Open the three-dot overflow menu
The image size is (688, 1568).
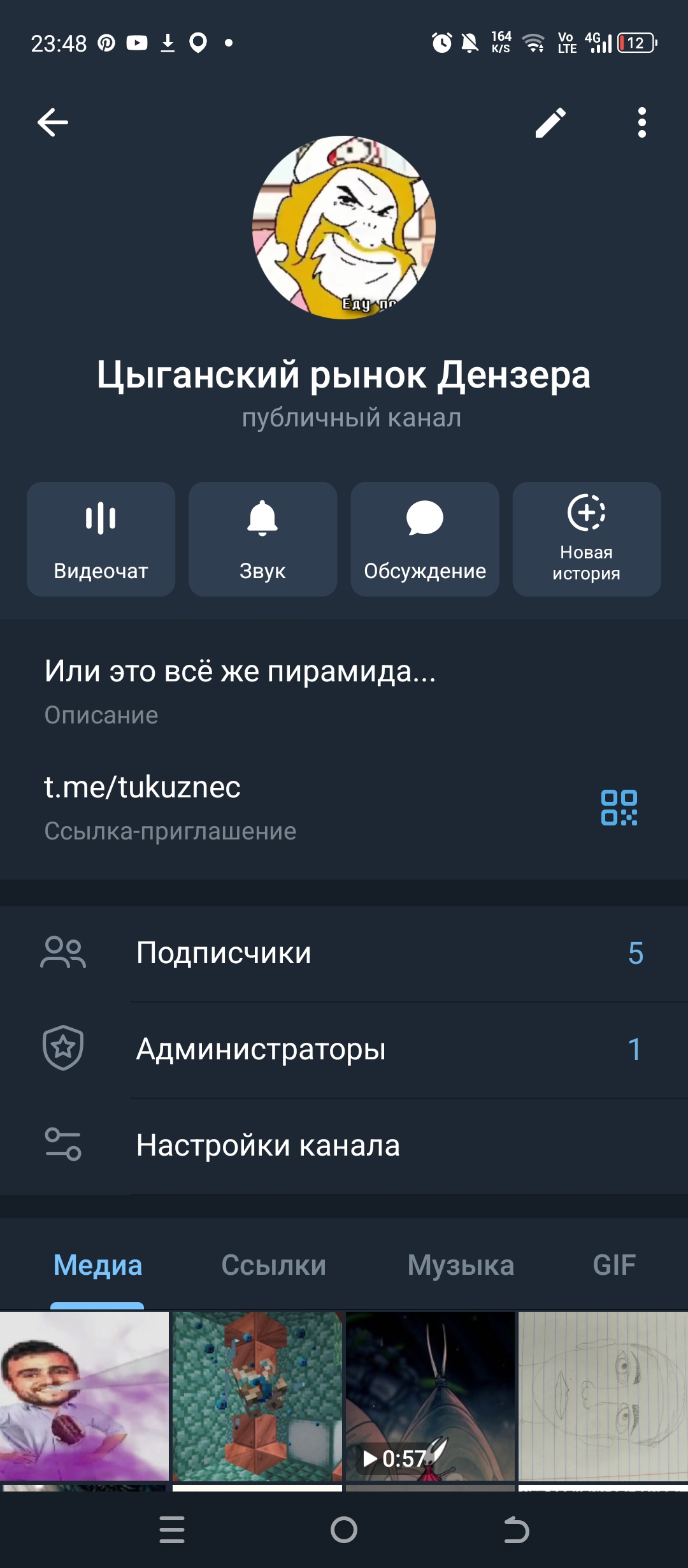(x=641, y=122)
